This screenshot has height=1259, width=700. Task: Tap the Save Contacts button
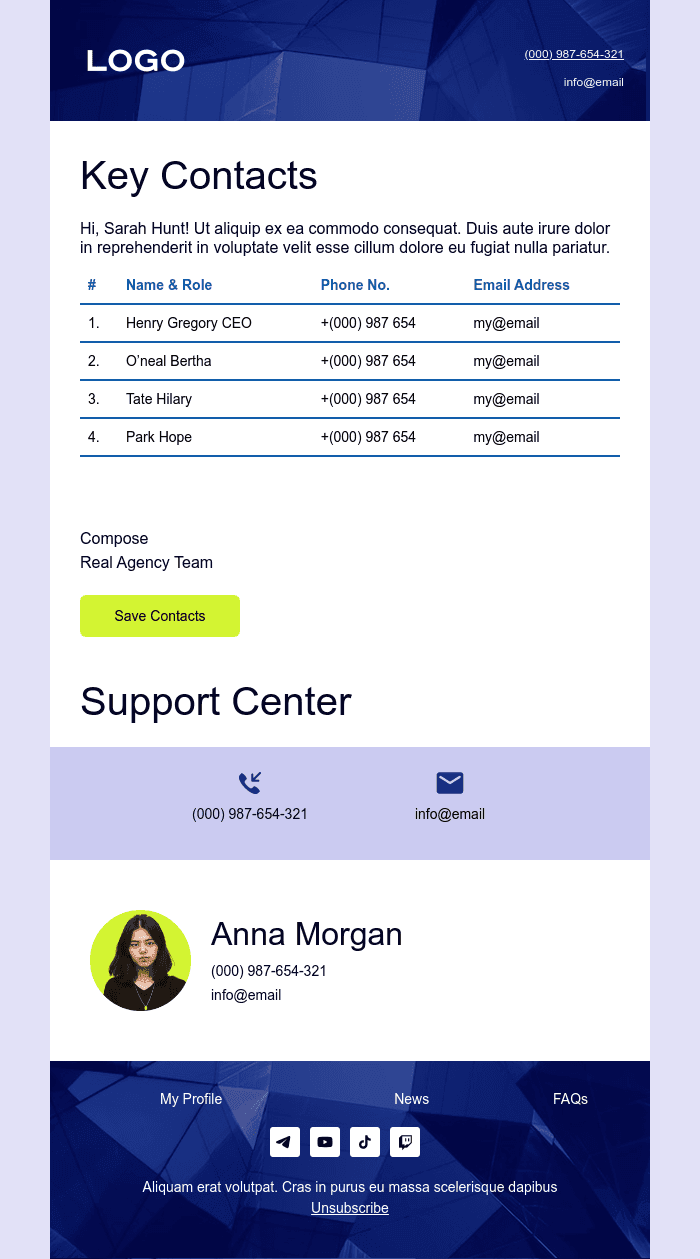point(160,616)
